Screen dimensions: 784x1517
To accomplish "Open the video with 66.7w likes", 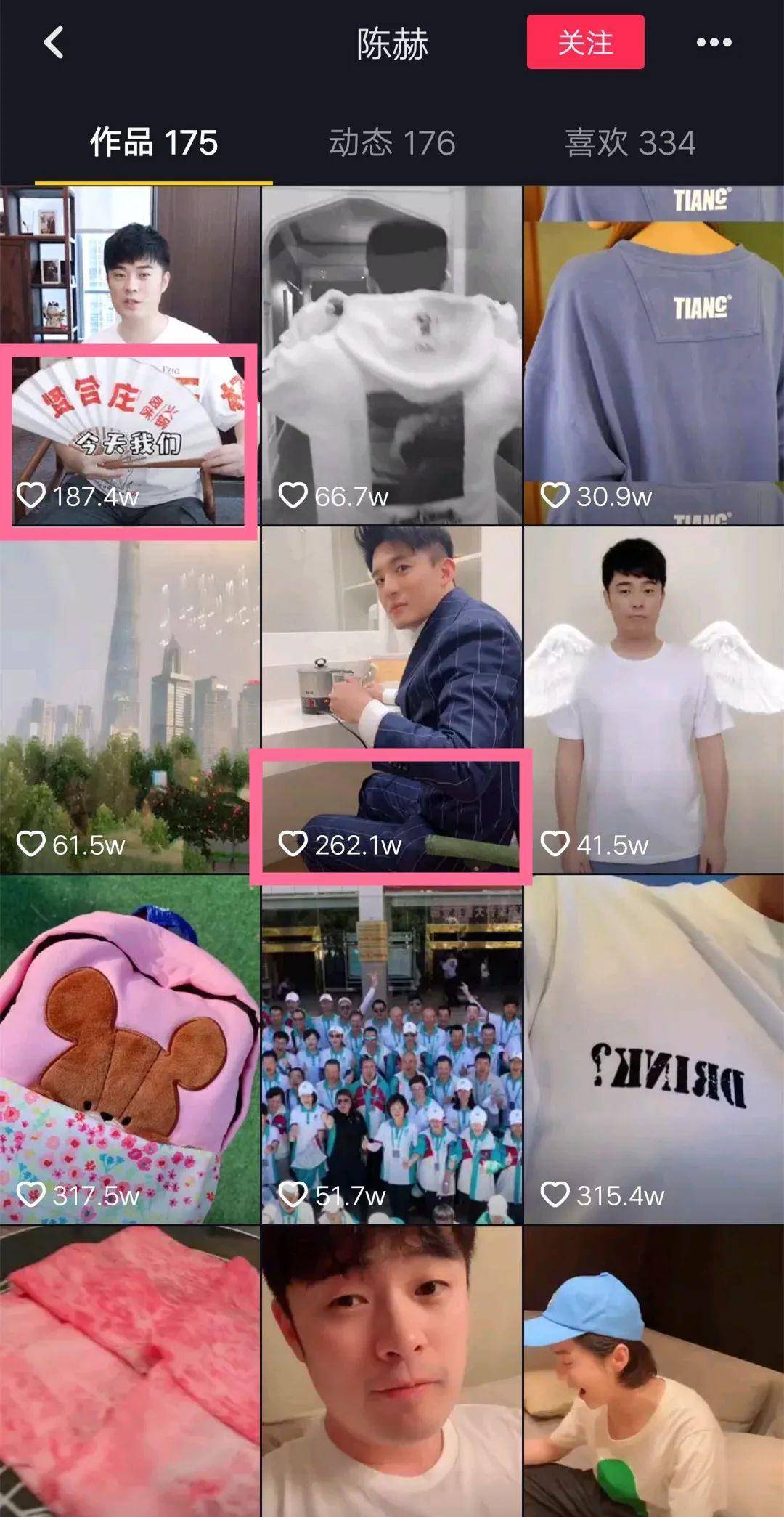I will click(x=392, y=355).
